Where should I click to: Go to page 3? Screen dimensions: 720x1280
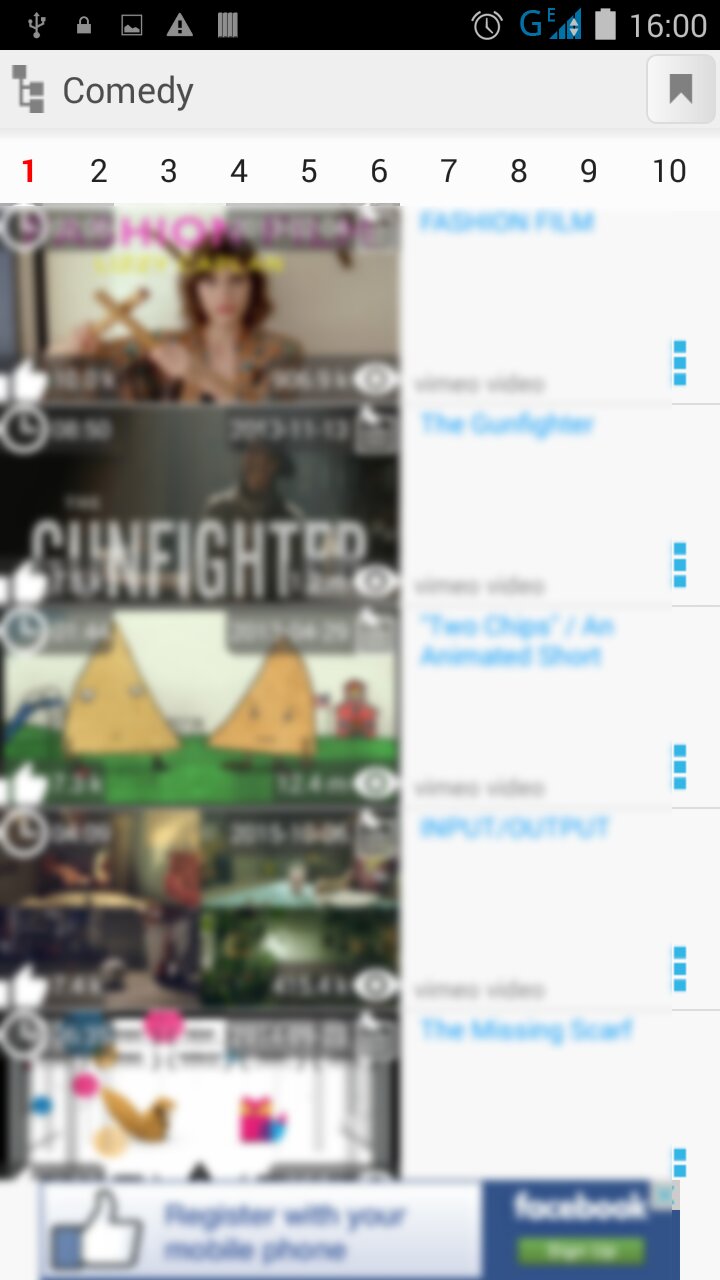pyautogui.click(x=168, y=172)
